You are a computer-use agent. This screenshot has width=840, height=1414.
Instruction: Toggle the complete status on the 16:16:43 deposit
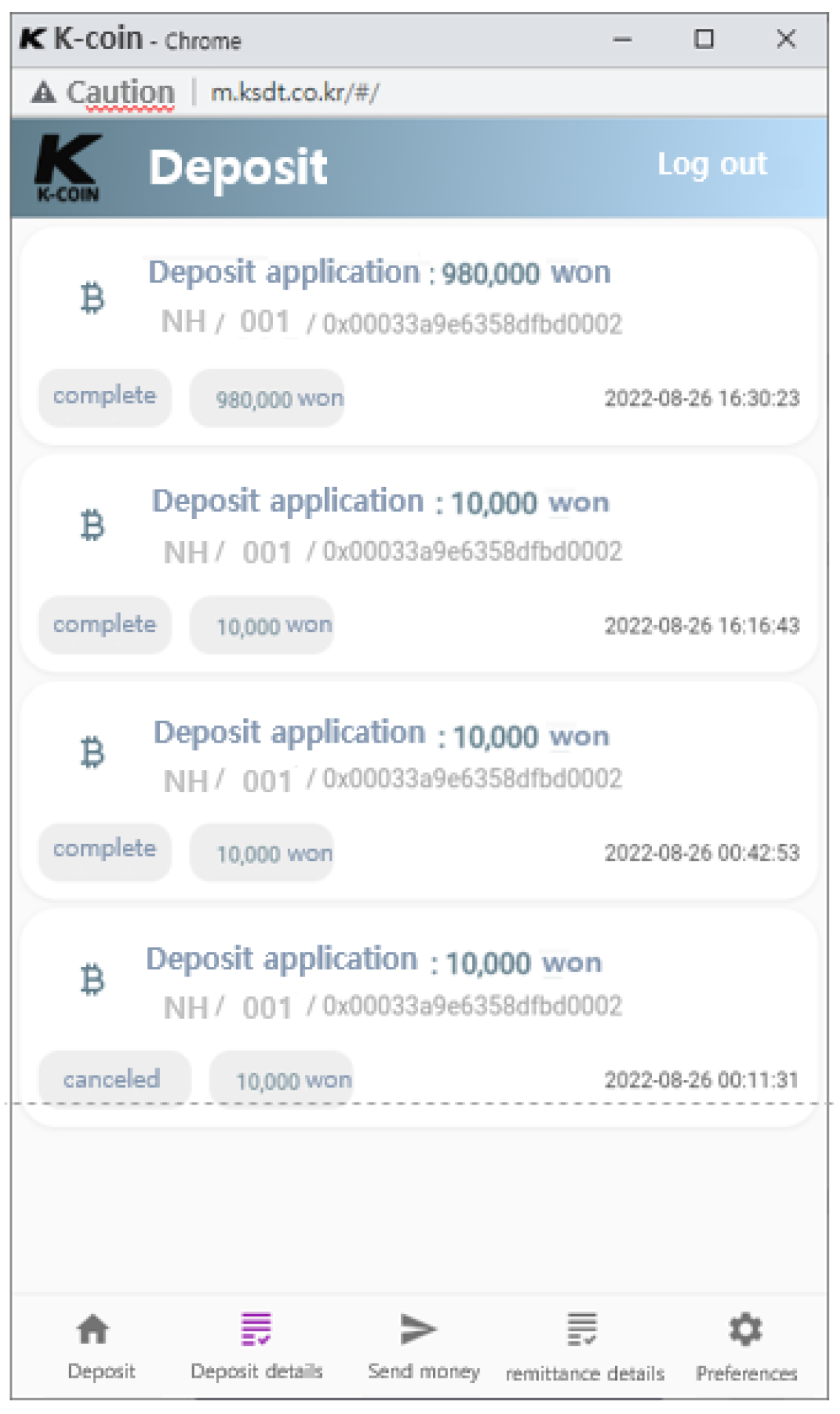tap(104, 624)
